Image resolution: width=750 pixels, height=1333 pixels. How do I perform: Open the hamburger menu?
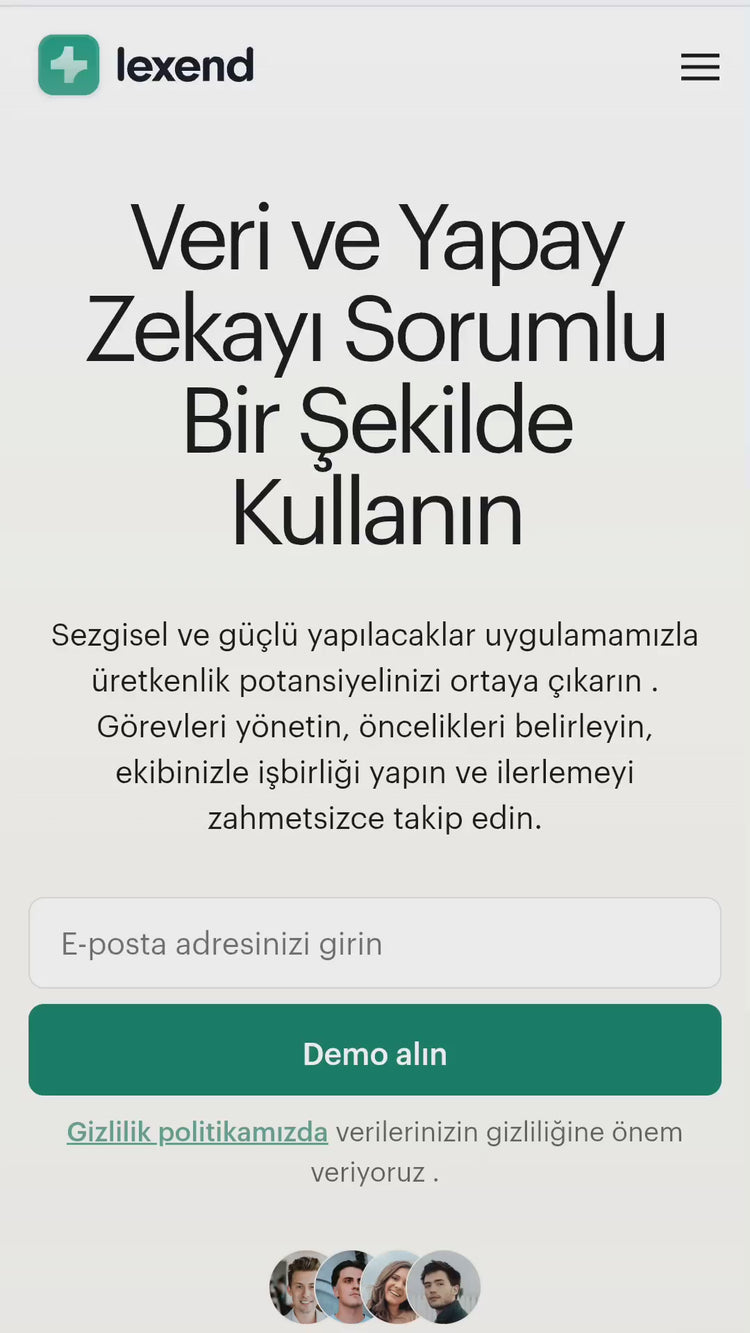pyautogui.click(x=699, y=67)
